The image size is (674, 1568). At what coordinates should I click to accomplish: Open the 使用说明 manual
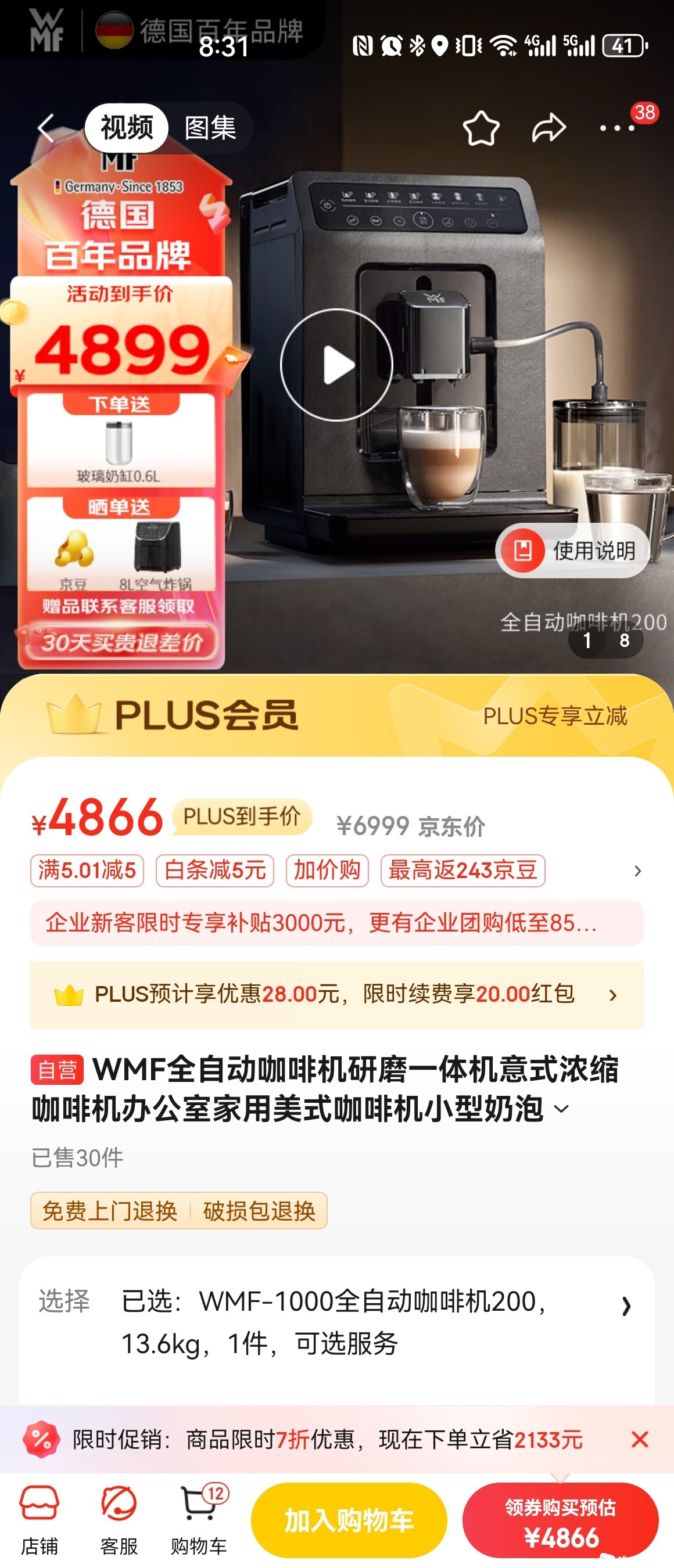573,551
